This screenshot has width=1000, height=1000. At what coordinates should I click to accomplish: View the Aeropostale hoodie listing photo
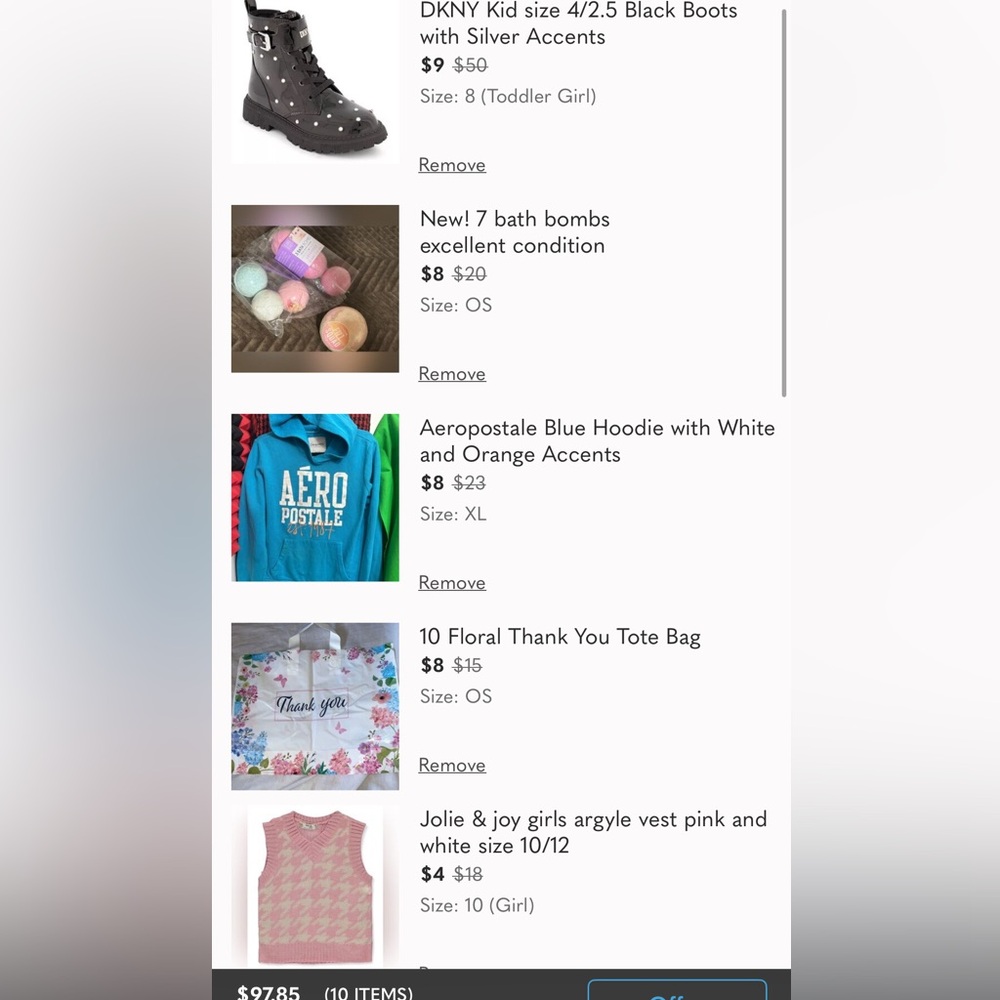[x=315, y=498]
